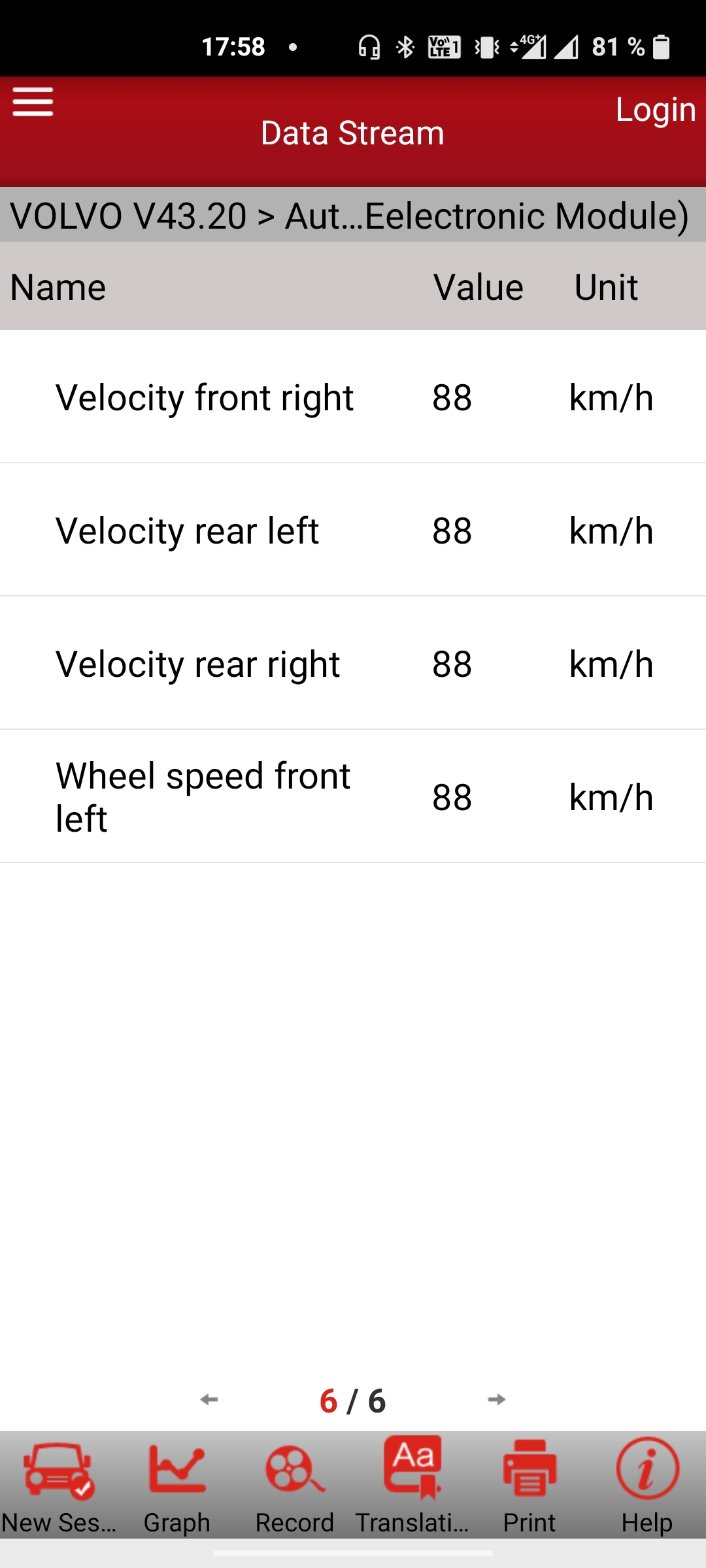Select the Velocity front right row
The height and width of the screenshot is (1568, 706).
pos(353,397)
